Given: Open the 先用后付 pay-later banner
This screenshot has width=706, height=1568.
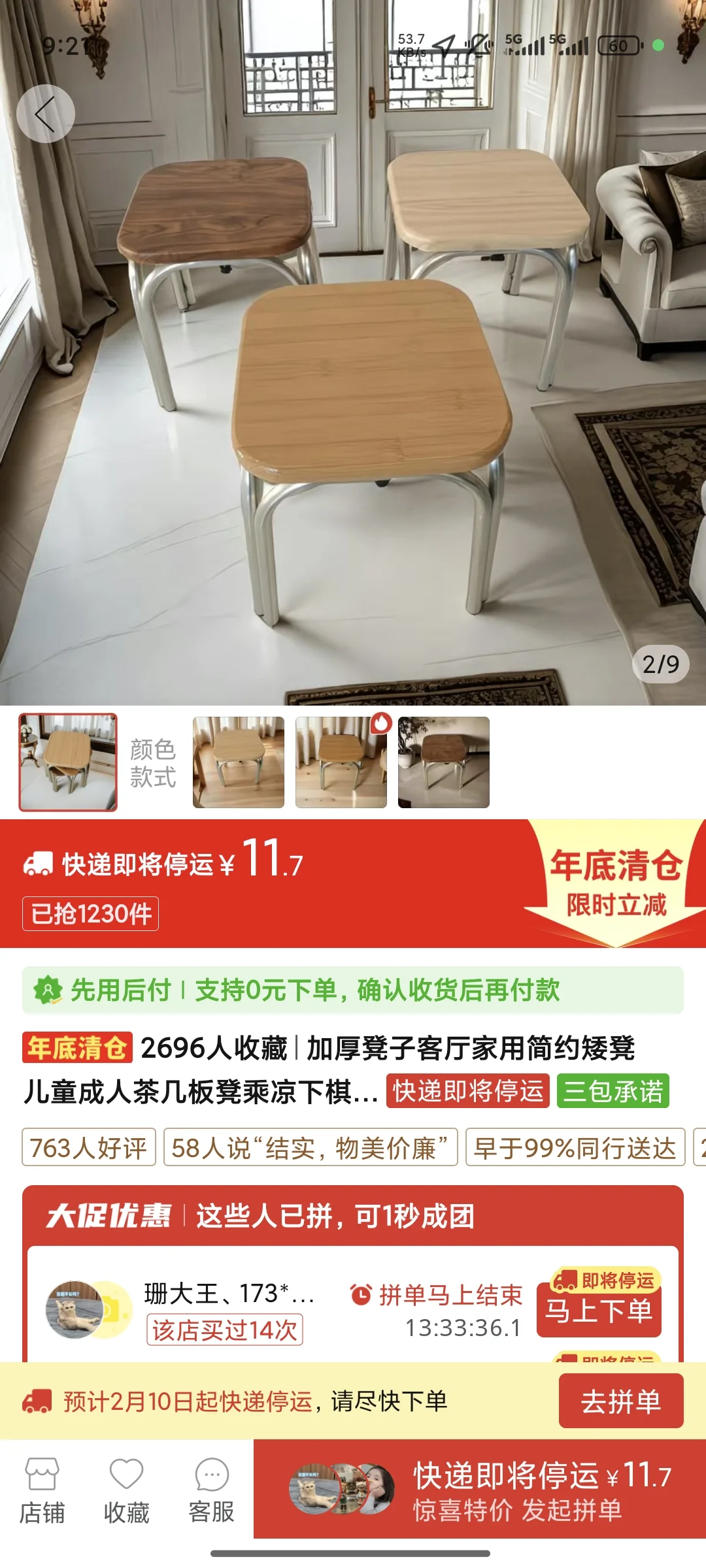Looking at the screenshot, I should point(353,990).
